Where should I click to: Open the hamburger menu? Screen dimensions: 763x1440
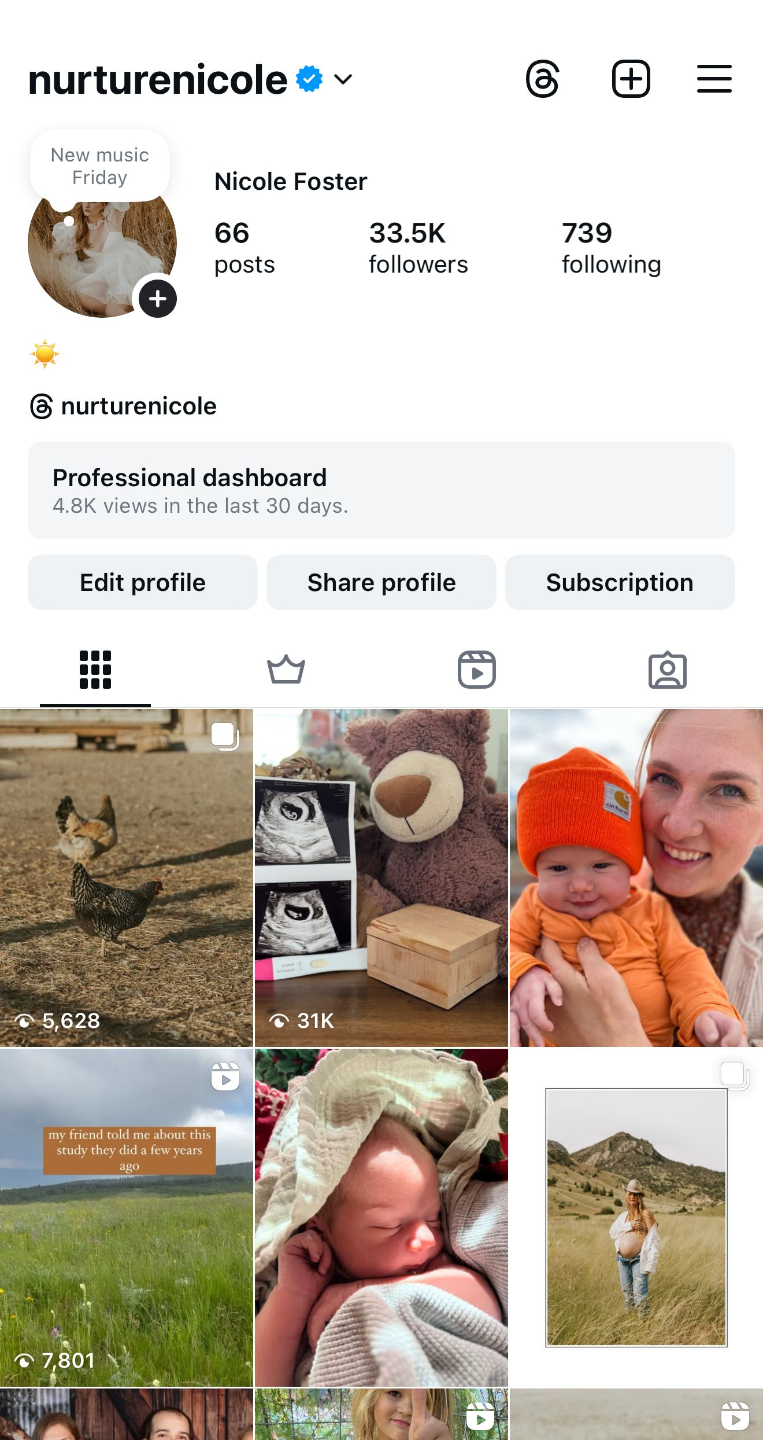(x=714, y=79)
